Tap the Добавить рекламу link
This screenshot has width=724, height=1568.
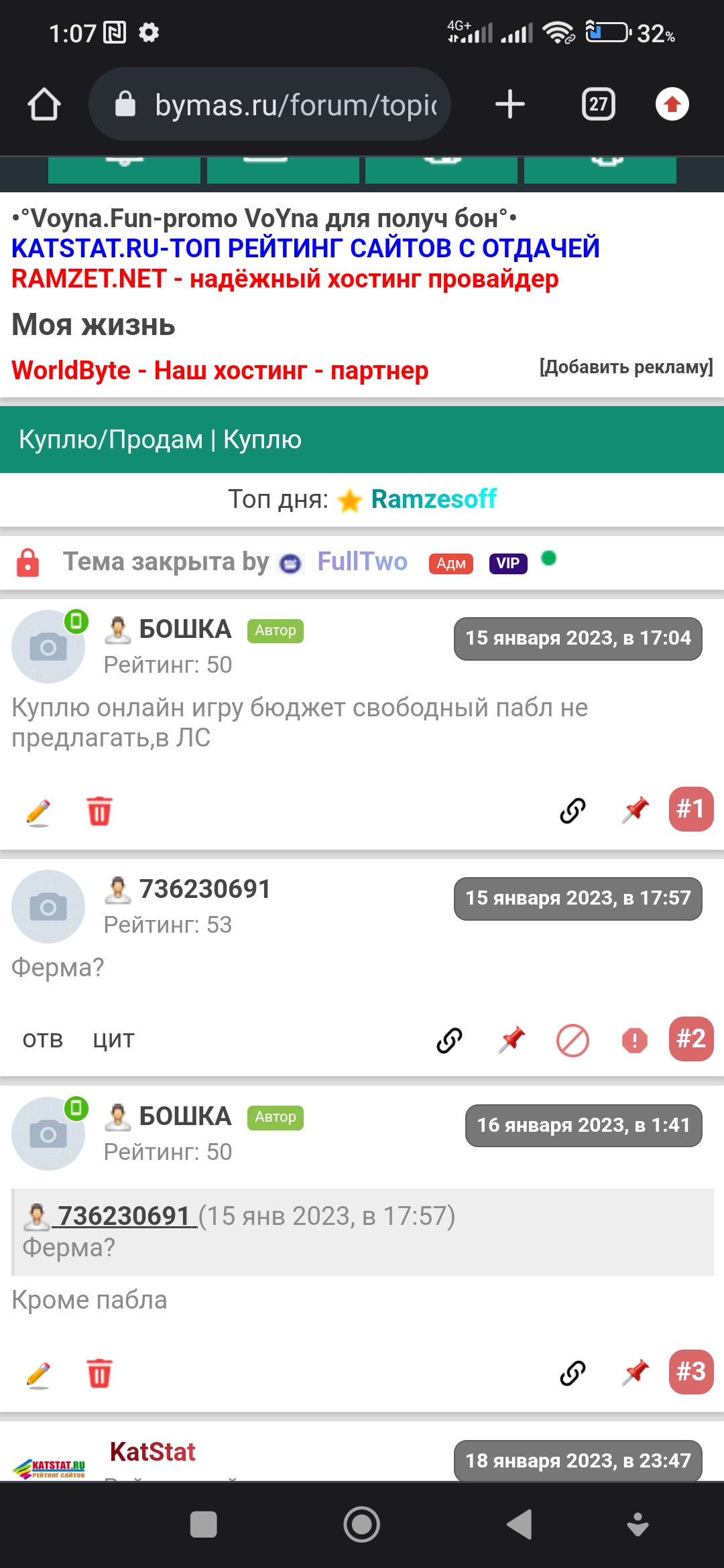pyautogui.click(x=625, y=367)
